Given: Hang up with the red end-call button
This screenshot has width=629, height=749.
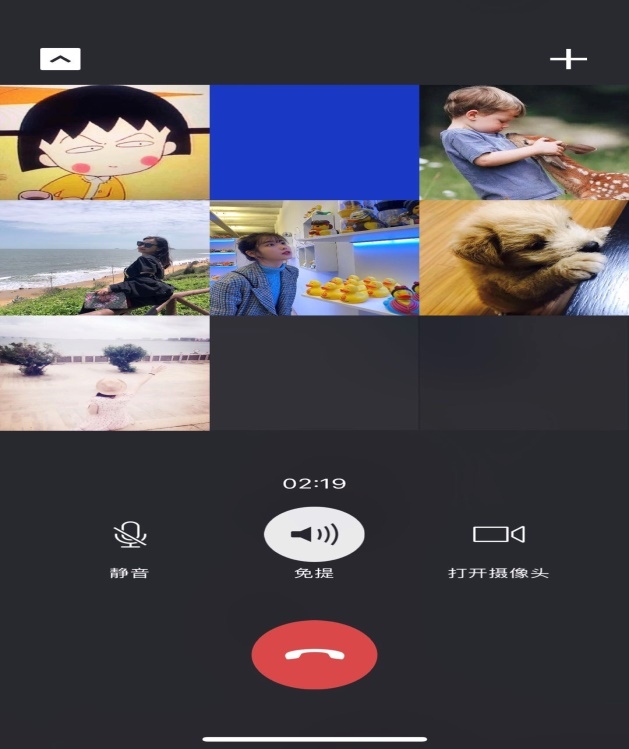Looking at the screenshot, I should [314, 654].
